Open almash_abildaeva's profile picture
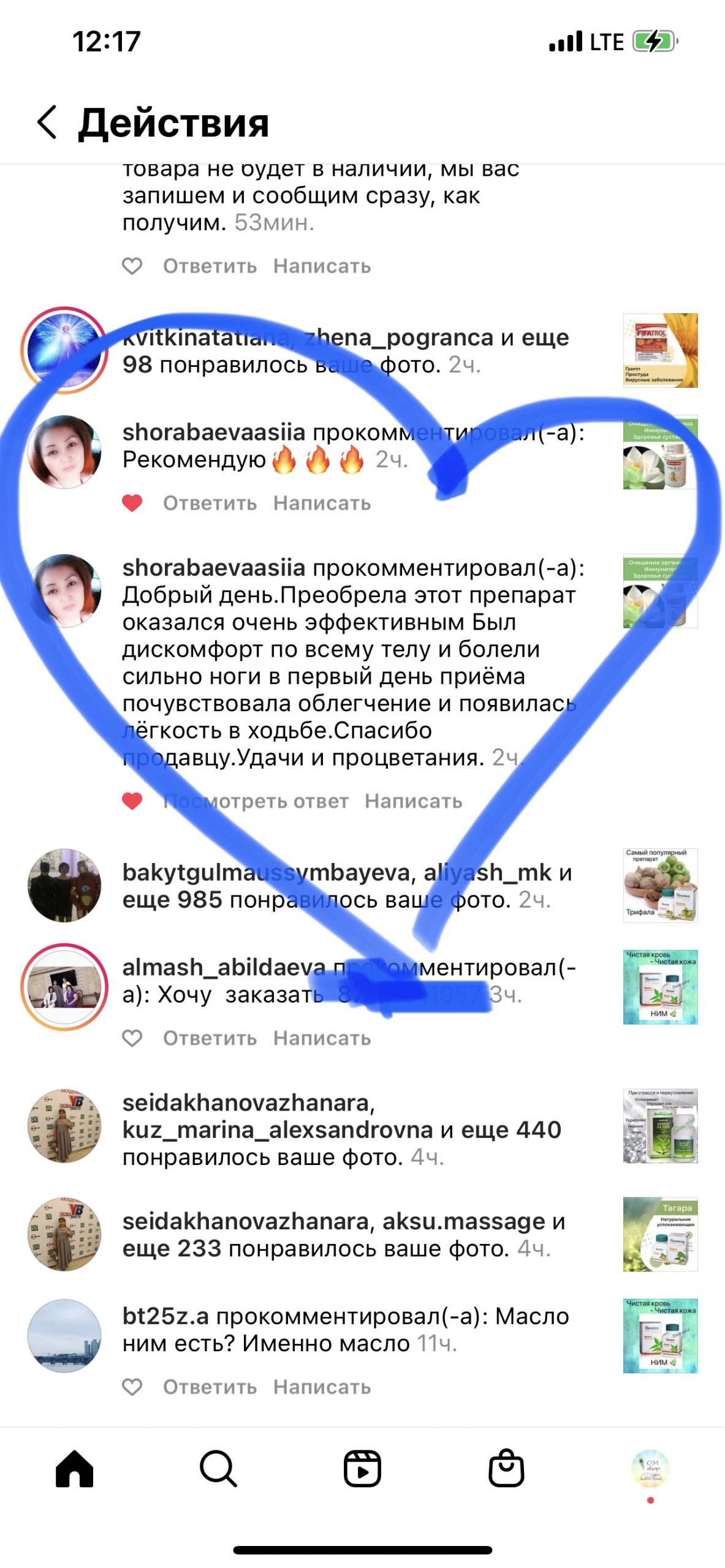Viewport: 725px width, 1568px height. [64, 987]
